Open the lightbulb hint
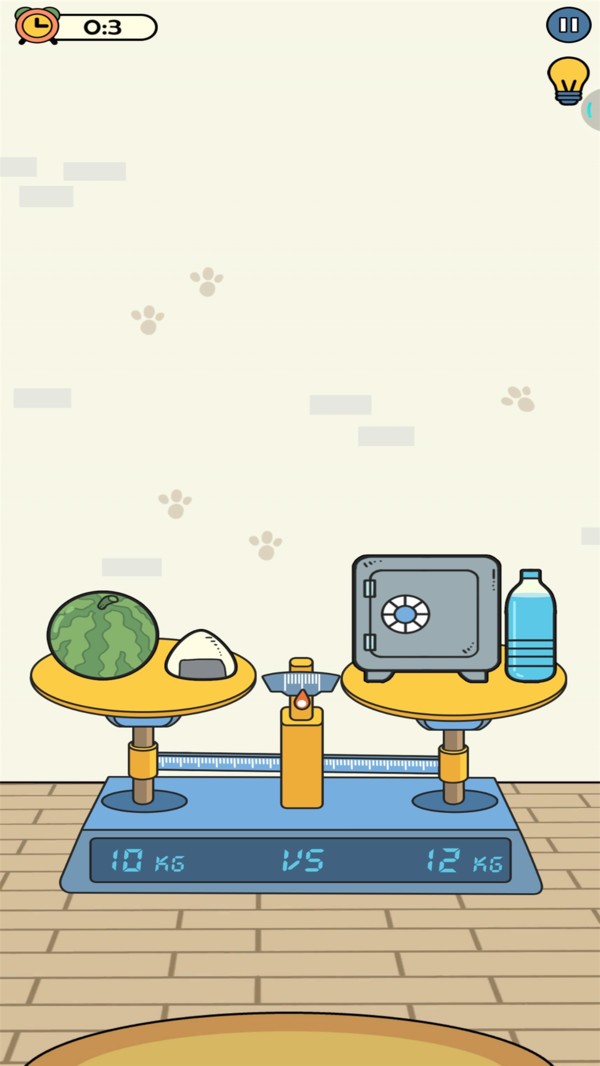This screenshot has height=1066, width=600. click(567, 78)
